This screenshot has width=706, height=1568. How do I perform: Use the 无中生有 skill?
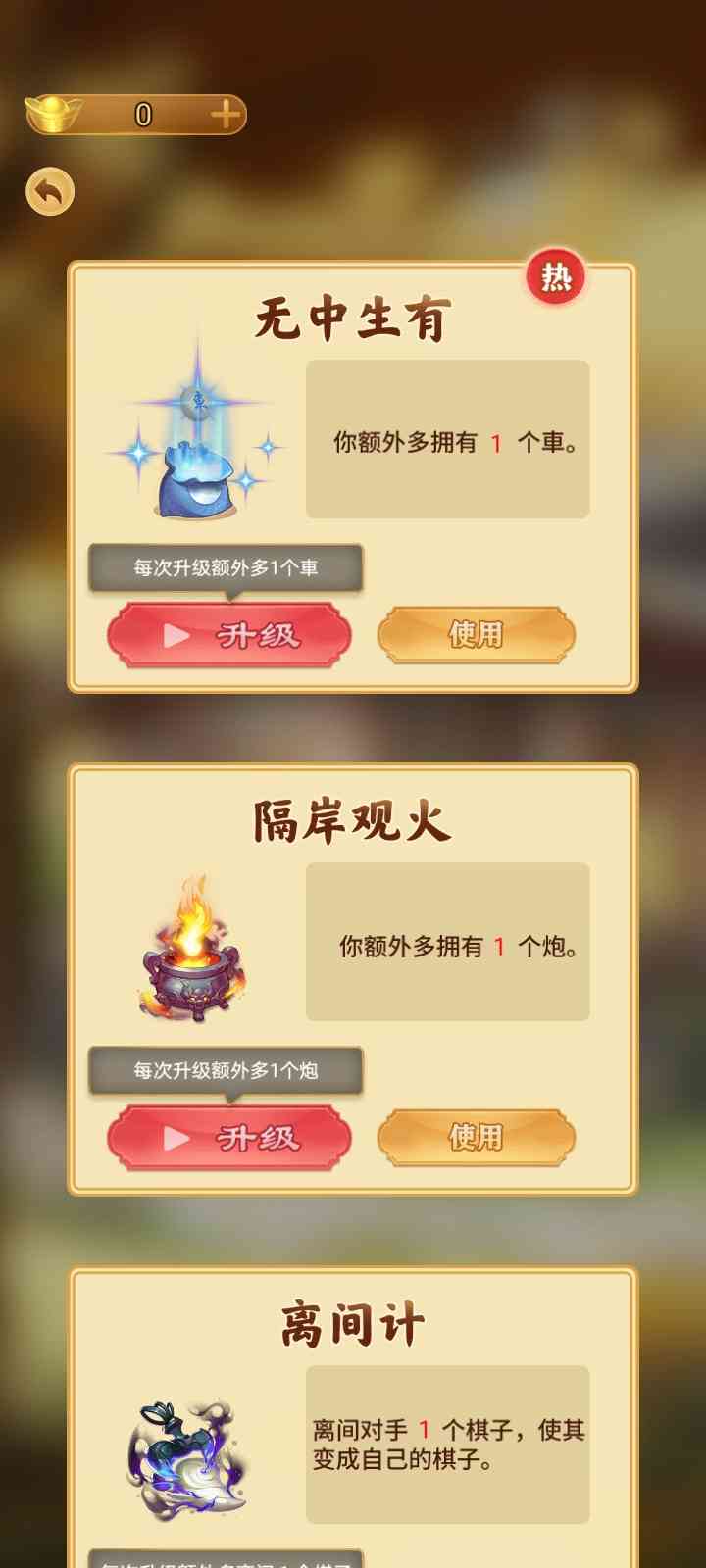tap(476, 635)
